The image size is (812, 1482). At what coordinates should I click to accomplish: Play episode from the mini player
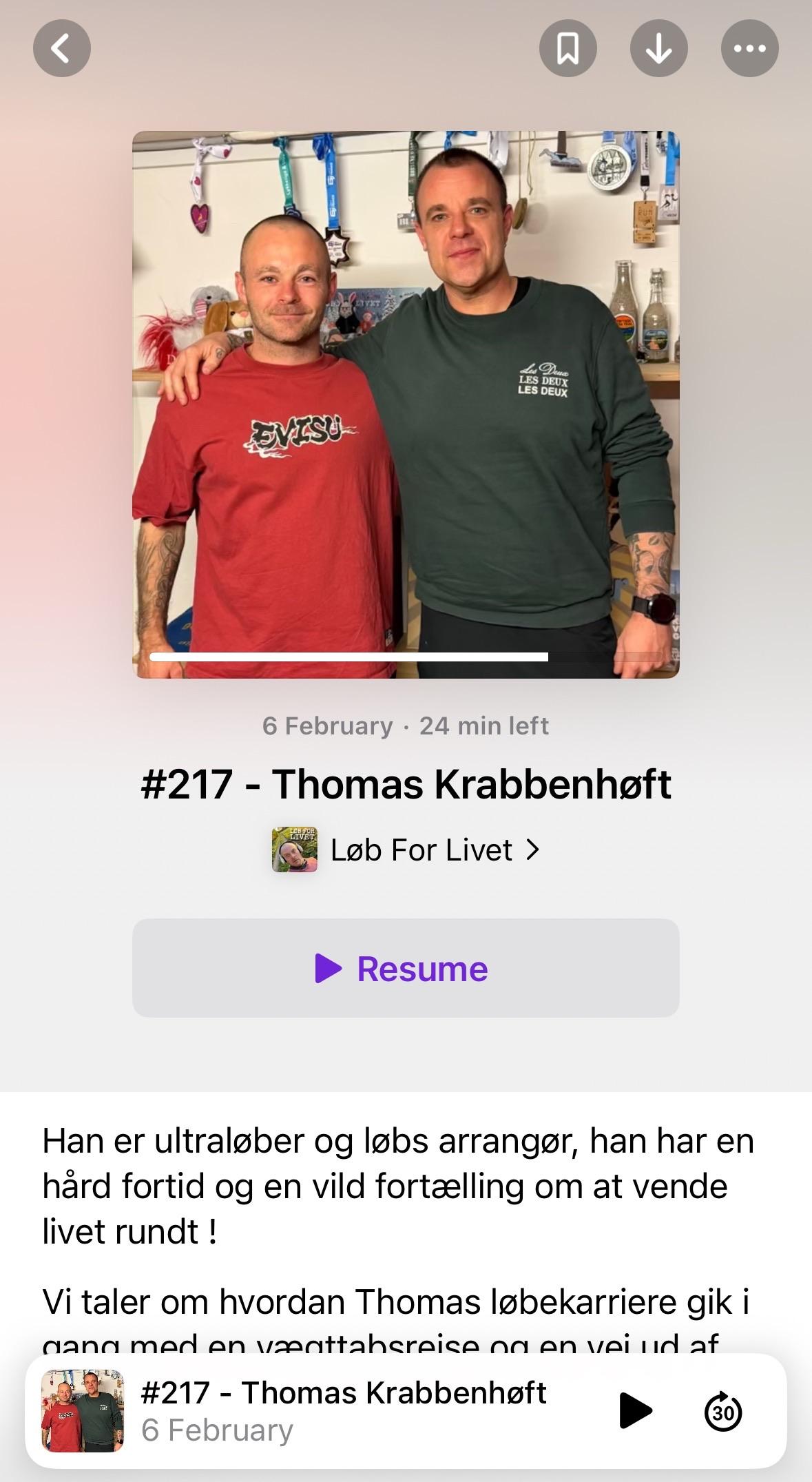point(634,1410)
